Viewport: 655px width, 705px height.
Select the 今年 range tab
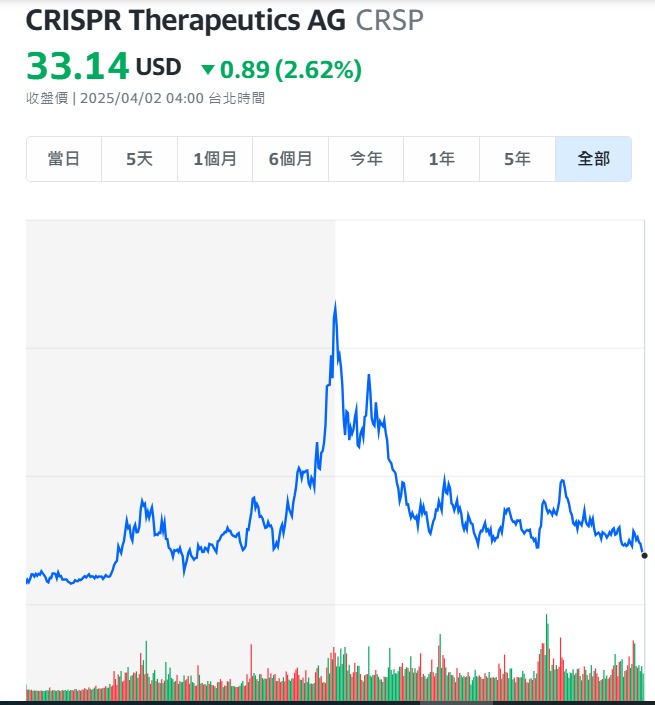click(366, 159)
